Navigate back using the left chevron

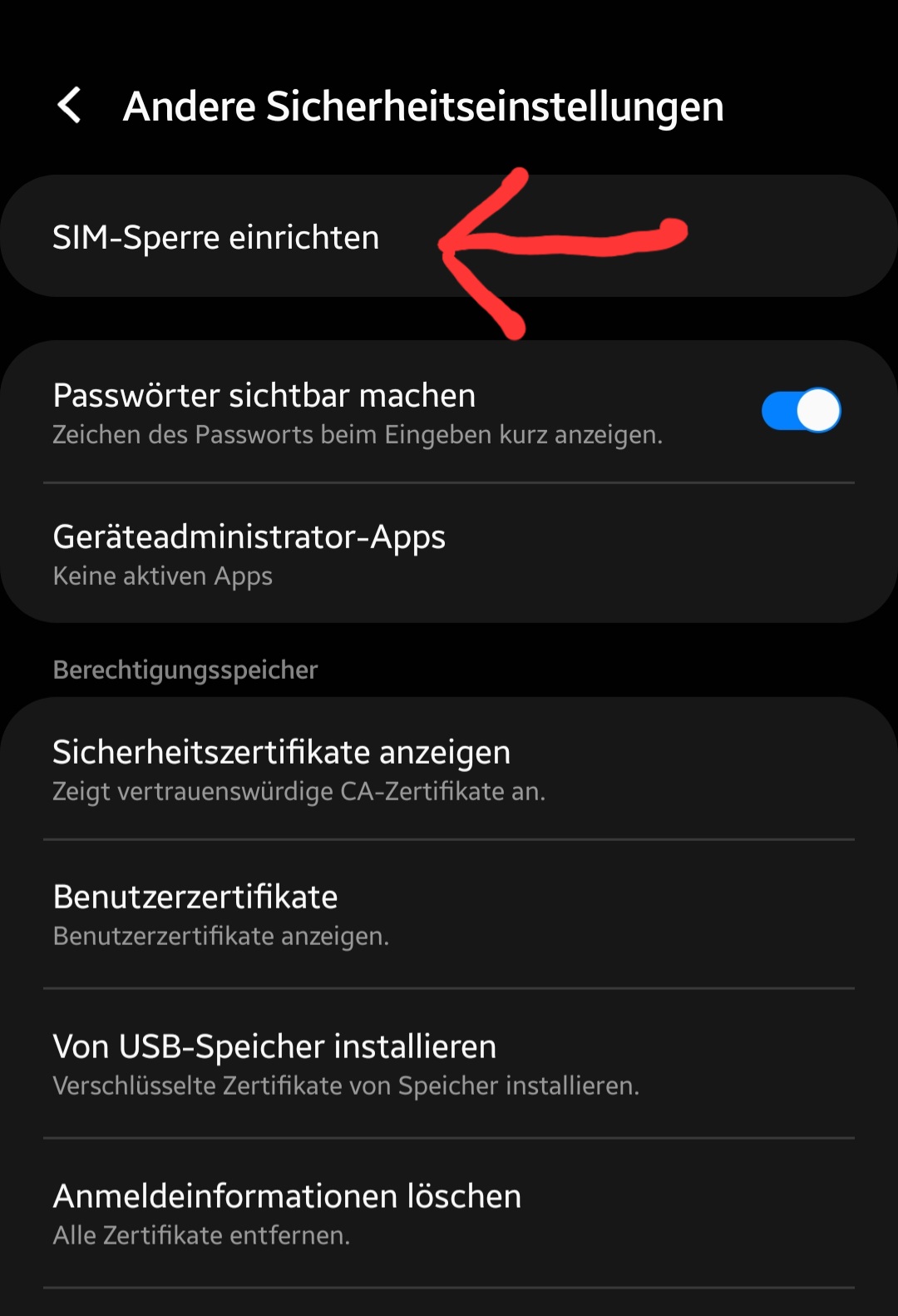point(70,106)
